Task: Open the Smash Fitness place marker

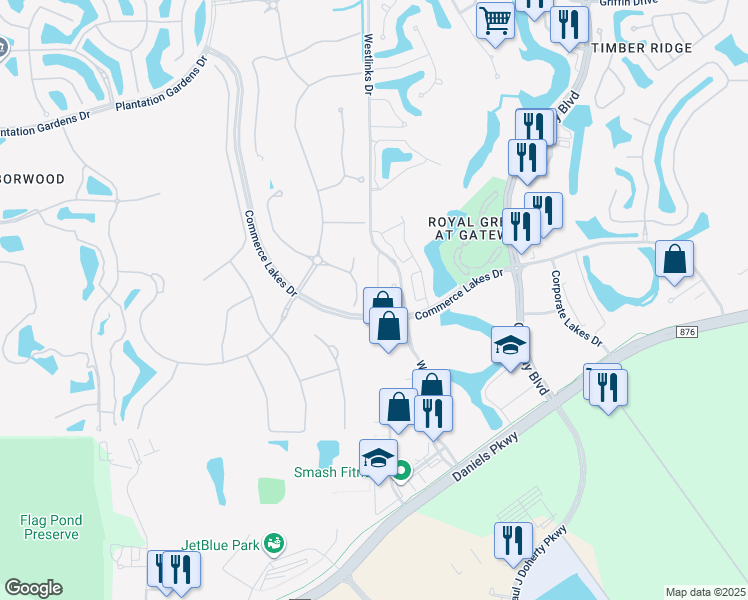Action: (402, 471)
